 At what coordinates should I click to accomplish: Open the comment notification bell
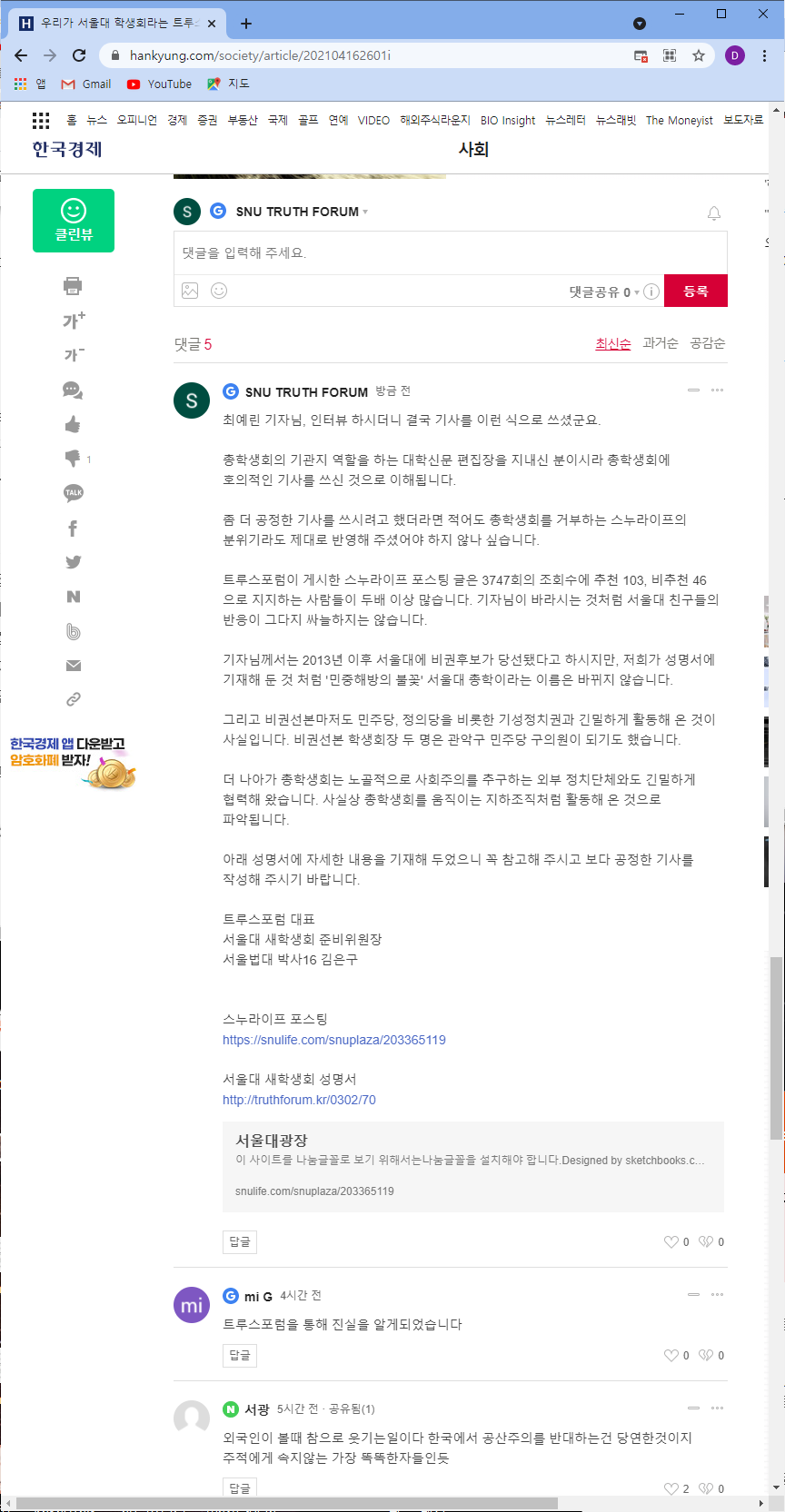tap(714, 213)
